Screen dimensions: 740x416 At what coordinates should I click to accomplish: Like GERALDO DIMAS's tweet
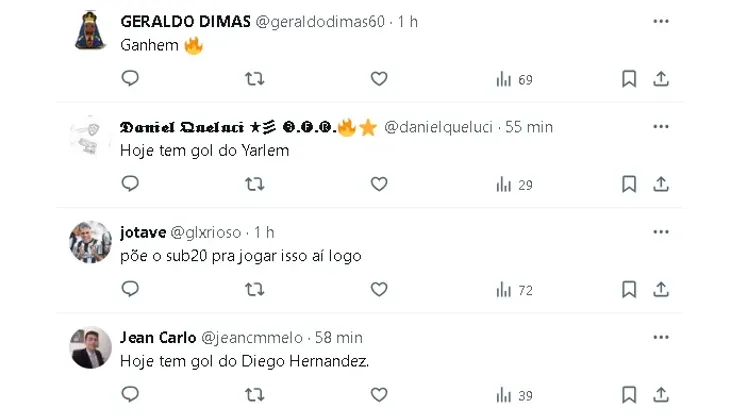pyautogui.click(x=379, y=78)
